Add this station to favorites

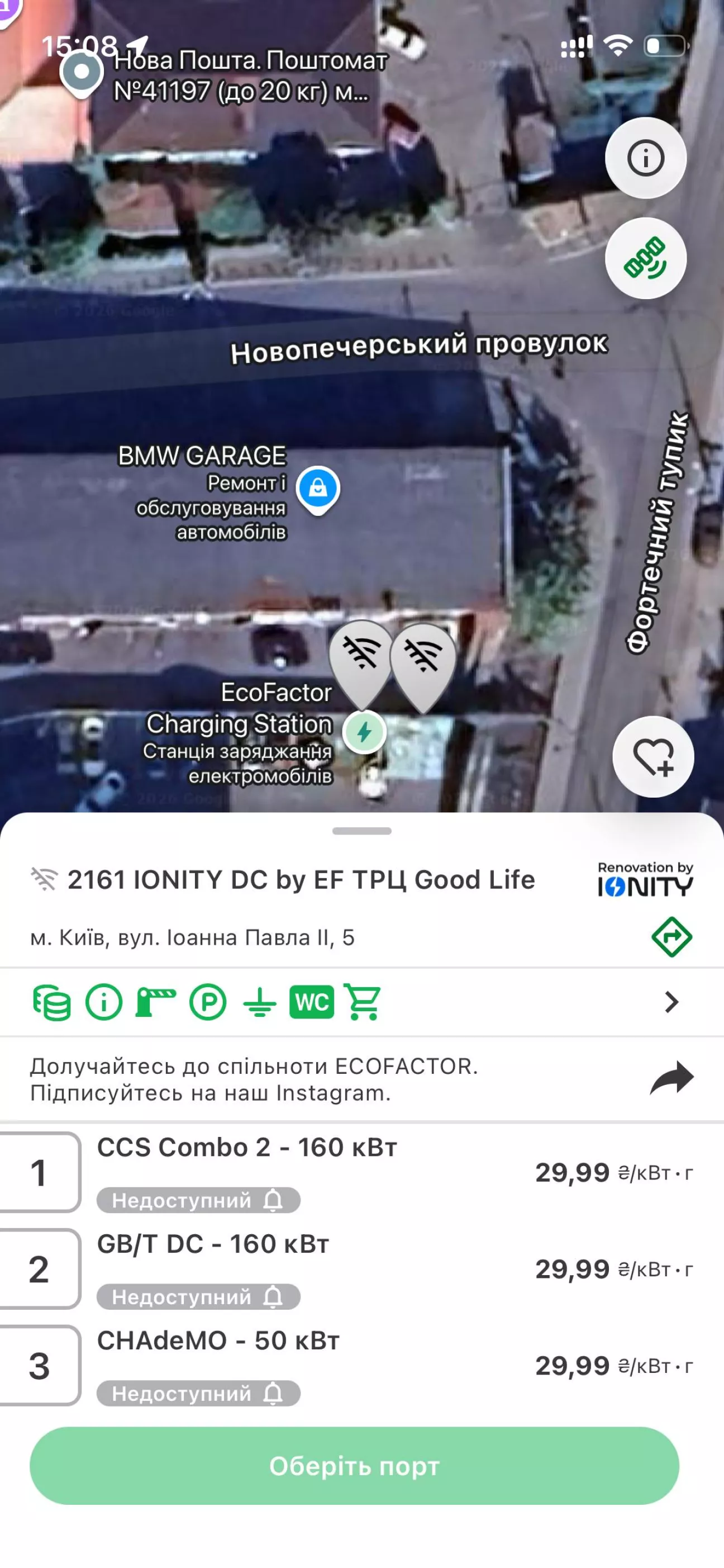653,756
